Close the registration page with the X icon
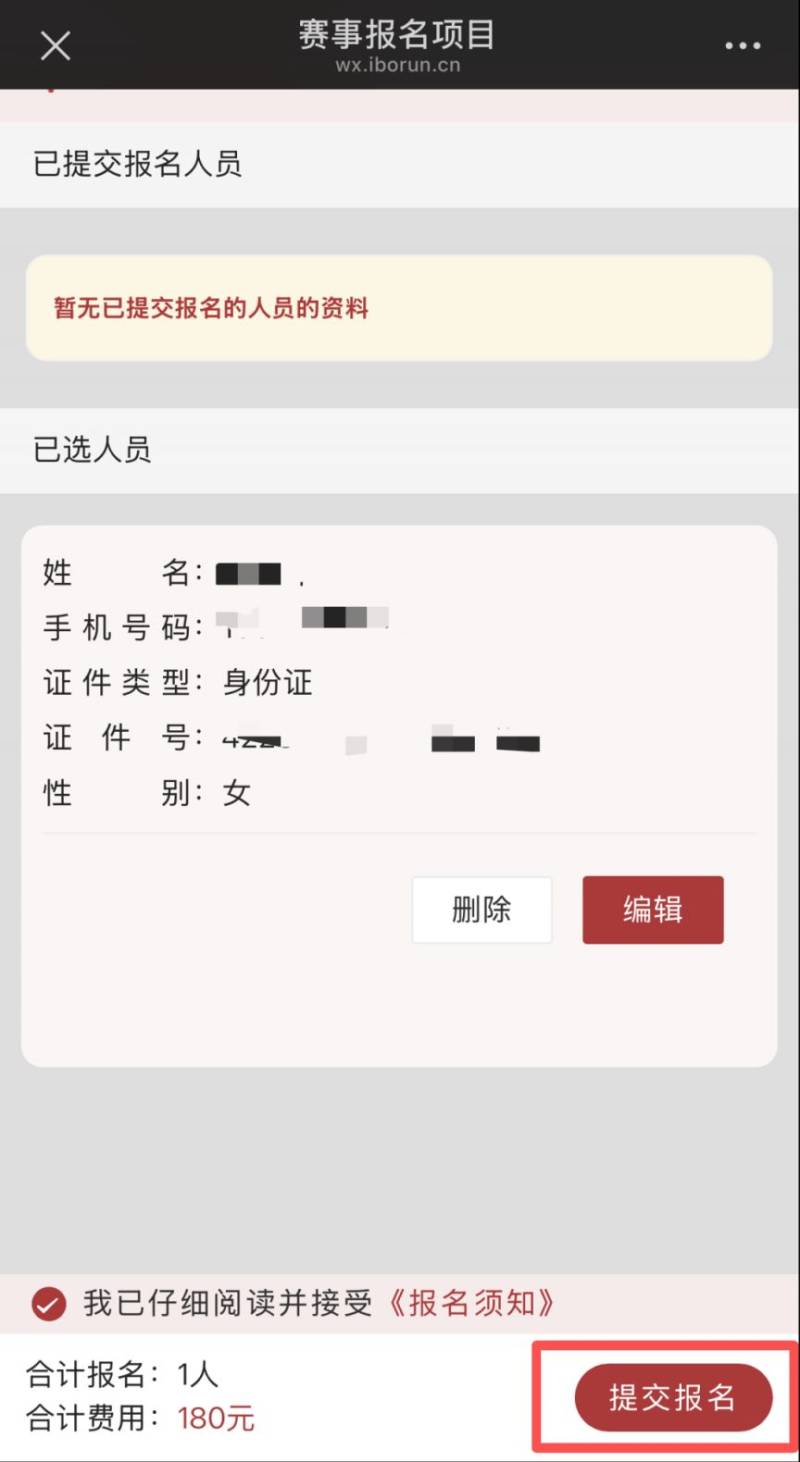800x1462 pixels. tap(55, 45)
